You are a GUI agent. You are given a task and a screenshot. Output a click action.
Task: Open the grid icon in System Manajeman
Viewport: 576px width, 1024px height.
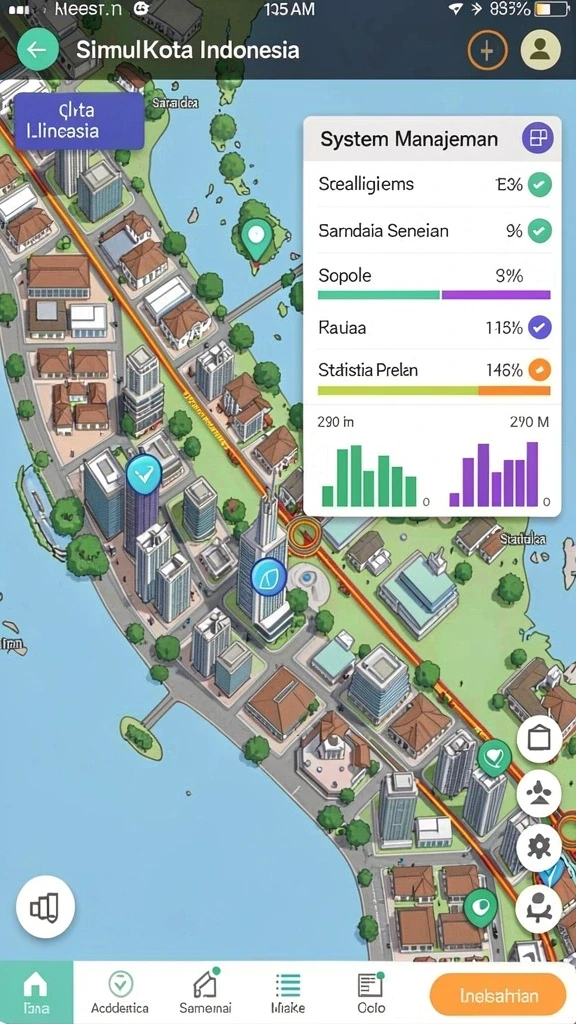tap(538, 138)
